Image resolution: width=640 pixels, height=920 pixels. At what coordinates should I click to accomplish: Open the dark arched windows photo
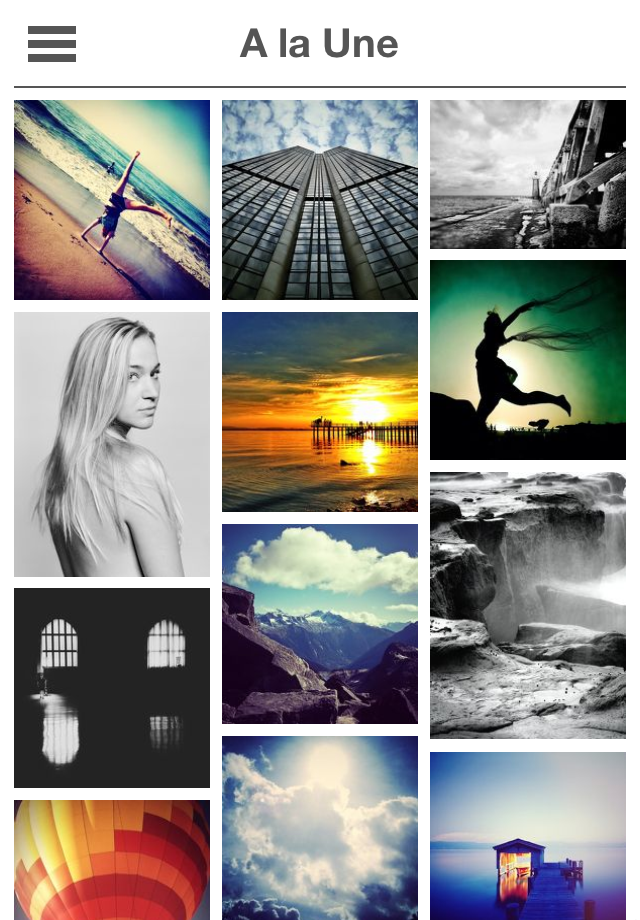coord(112,688)
